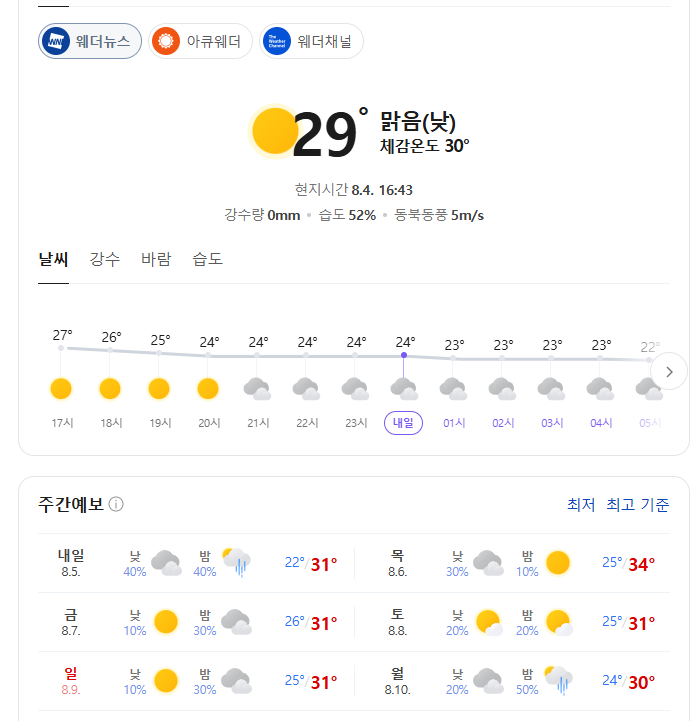The image size is (694, 721).
Task: Tap the right arrow on hourly forecast
Action: (669, 372)
